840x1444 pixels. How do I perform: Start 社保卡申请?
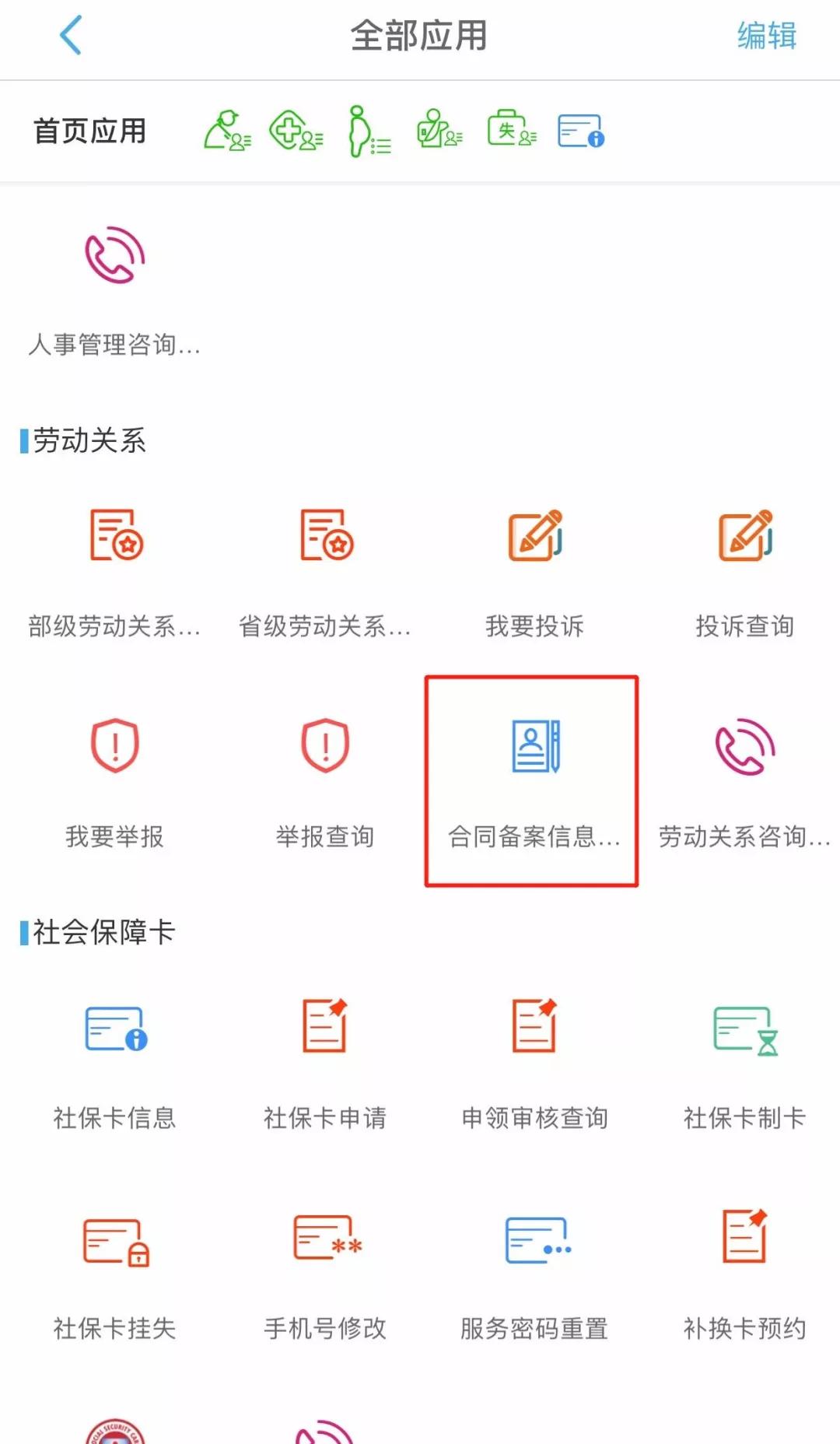click(325, 1065)
